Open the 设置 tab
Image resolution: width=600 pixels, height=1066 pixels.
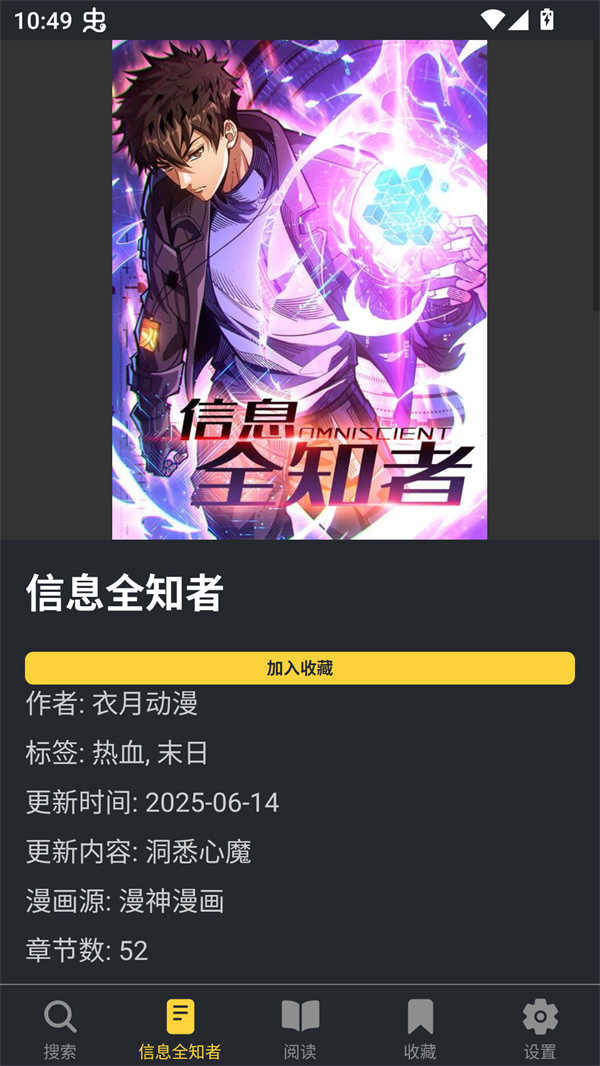540,1028
